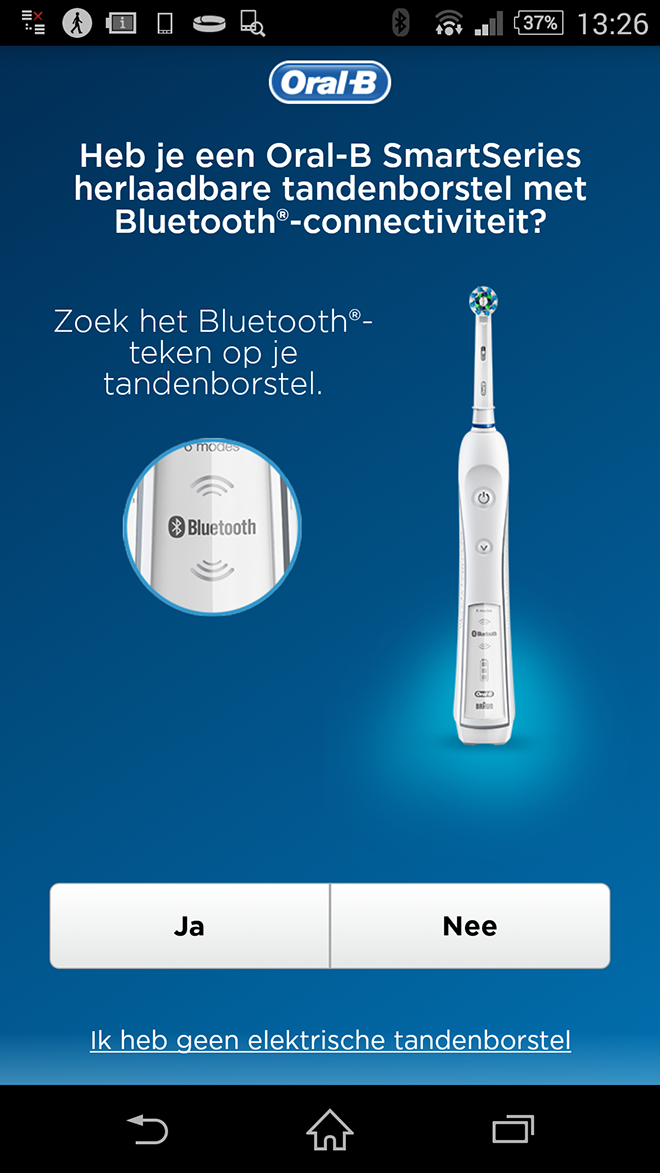Go back using the system back button

[x=147, y=1130]
